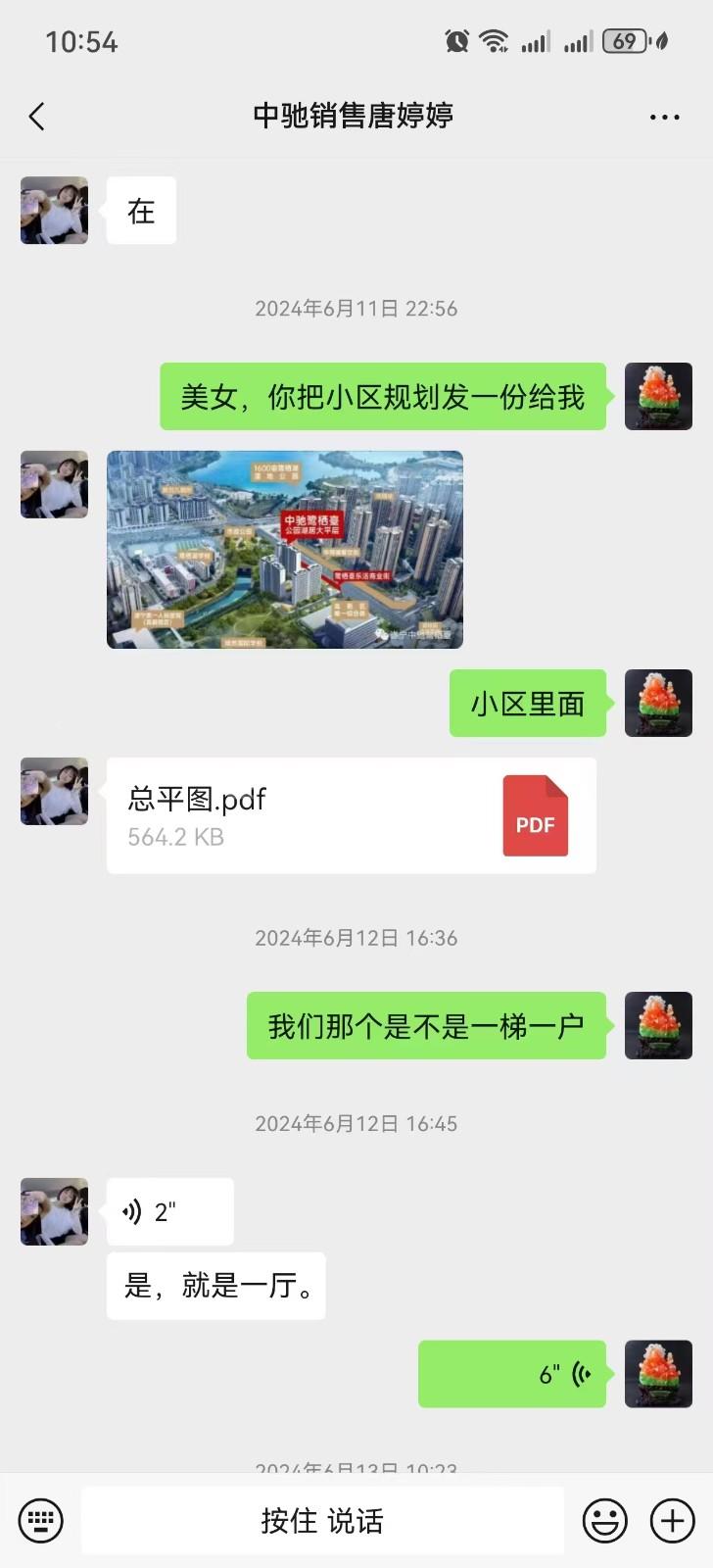Image resolution: width=713 pixels, height=1568 pixels.
Task: Play the 6-second voice message
Action: pos(512,1374)
